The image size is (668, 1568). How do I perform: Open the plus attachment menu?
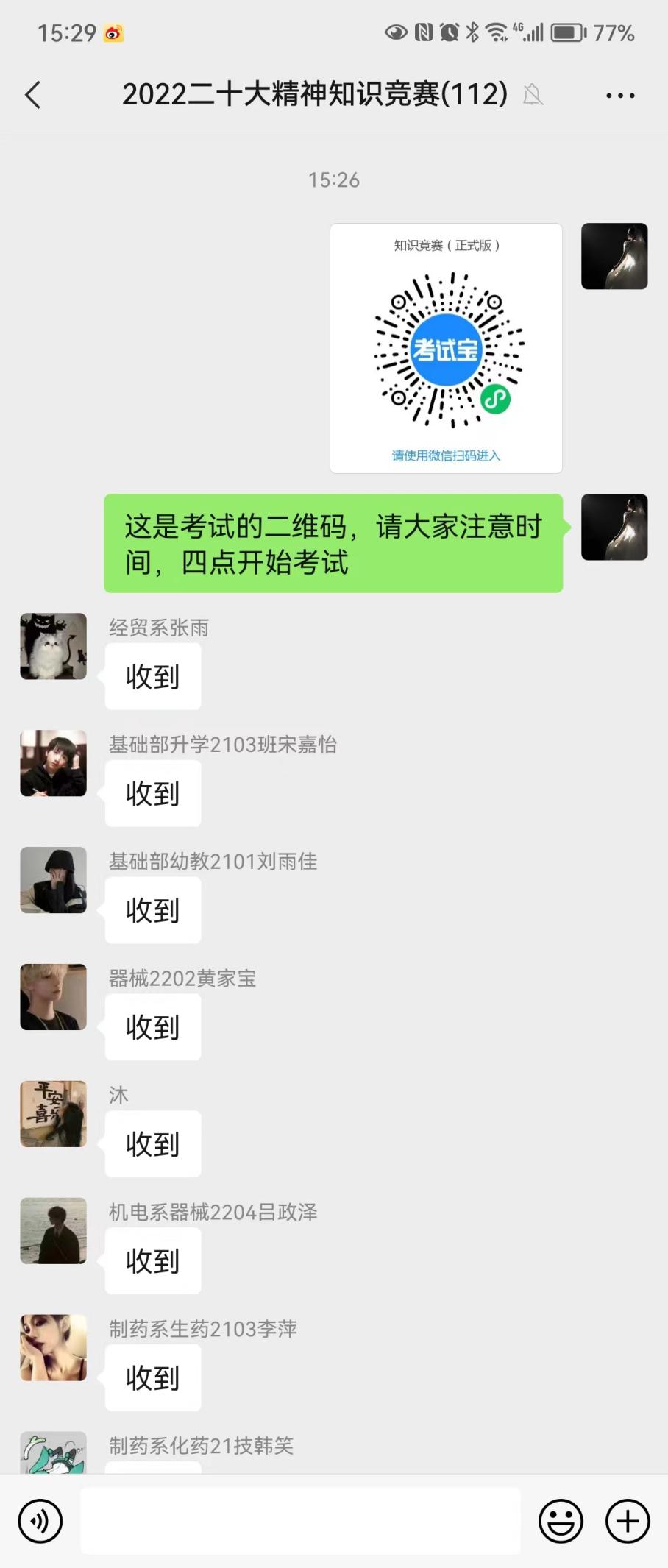click(x=627, y=1521)
